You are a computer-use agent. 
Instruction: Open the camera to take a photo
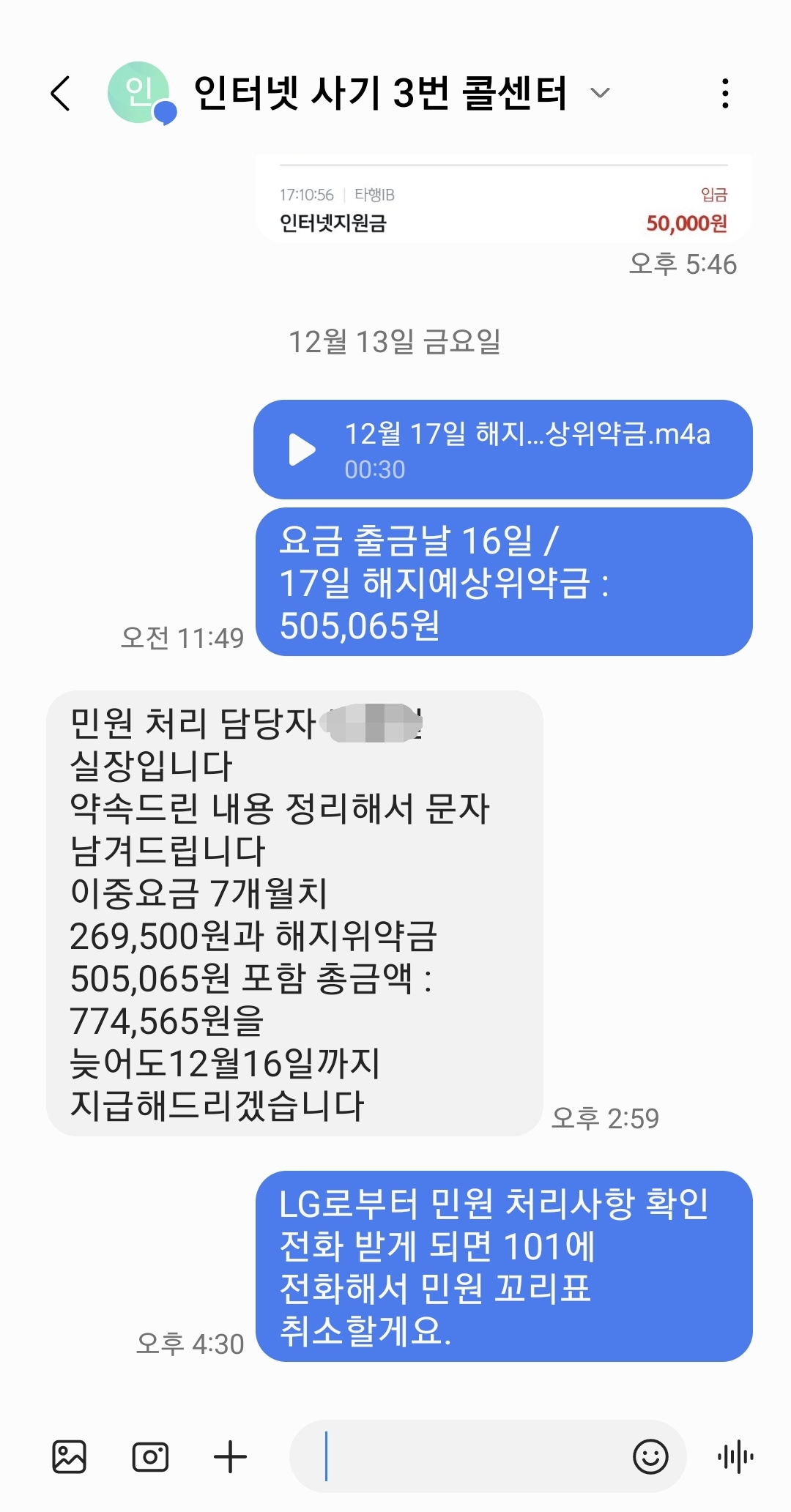pyautogui.click(x=150, y=1456)
